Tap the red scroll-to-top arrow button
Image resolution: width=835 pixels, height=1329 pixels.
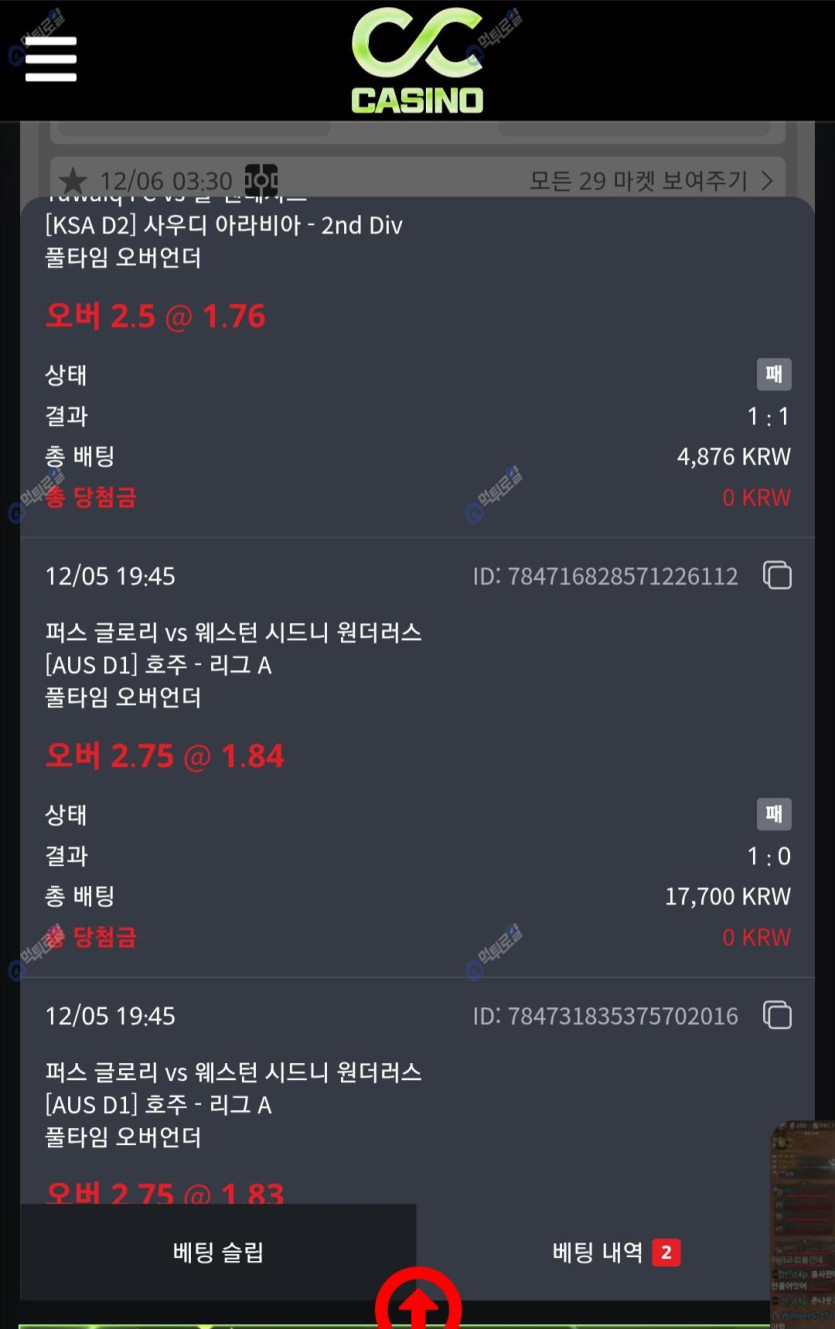tap(418, 1304)
